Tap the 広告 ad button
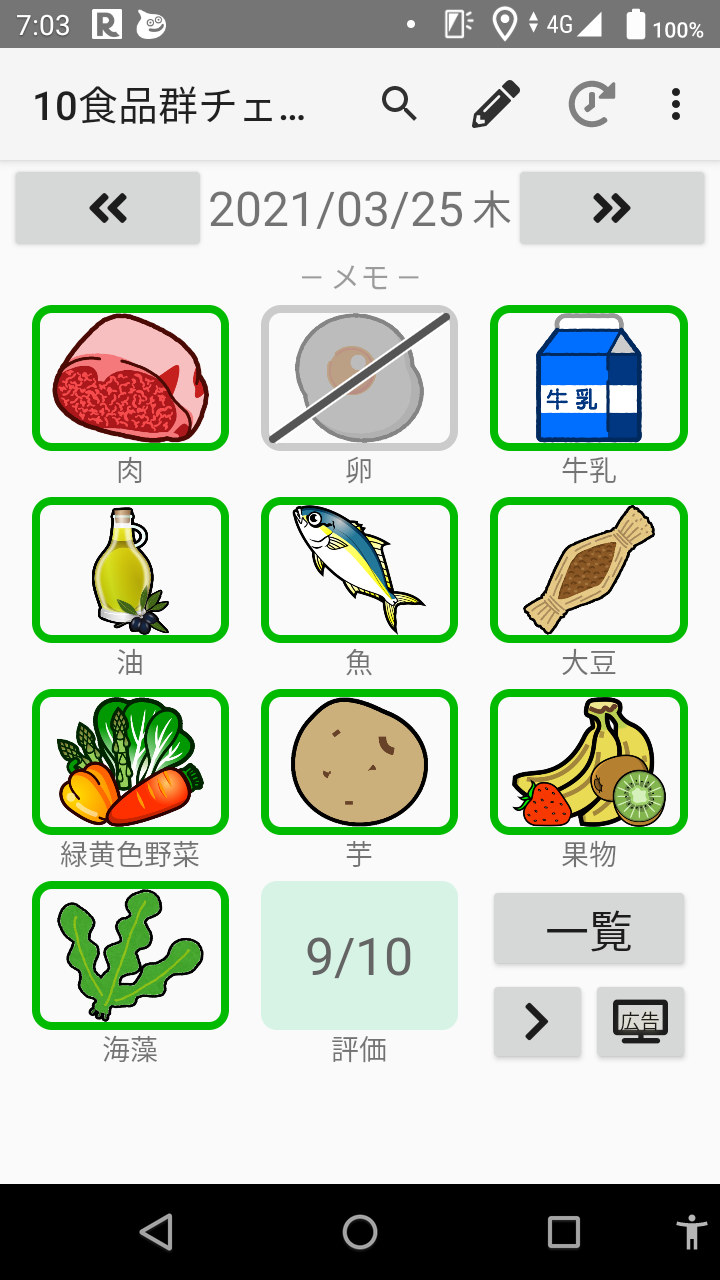 pos(641,1021)
